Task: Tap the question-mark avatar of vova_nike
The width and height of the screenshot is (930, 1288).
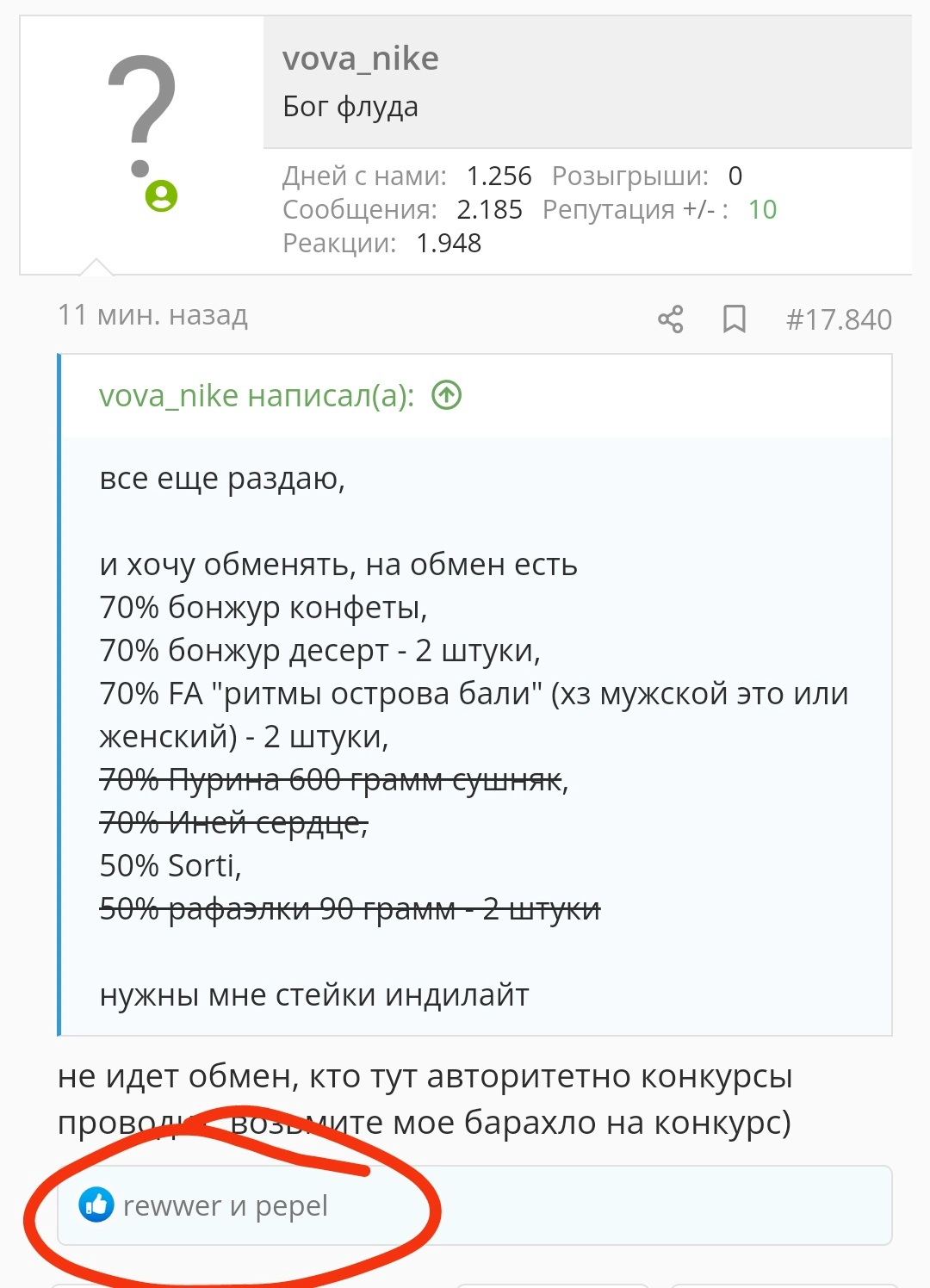Action: pos(142,129)
